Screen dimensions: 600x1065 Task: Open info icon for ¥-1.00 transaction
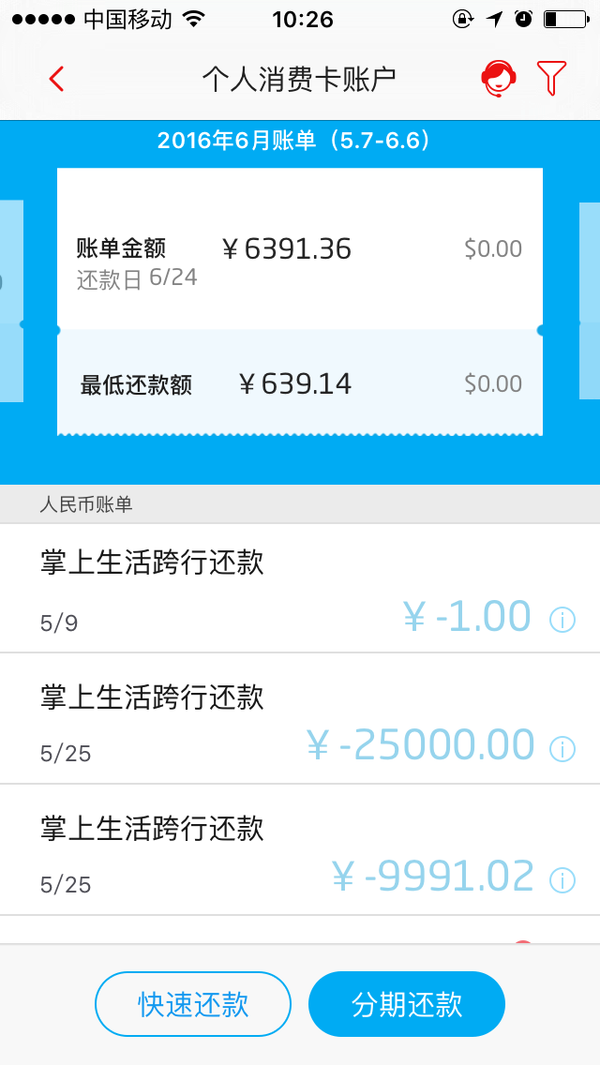pos(562,619)
